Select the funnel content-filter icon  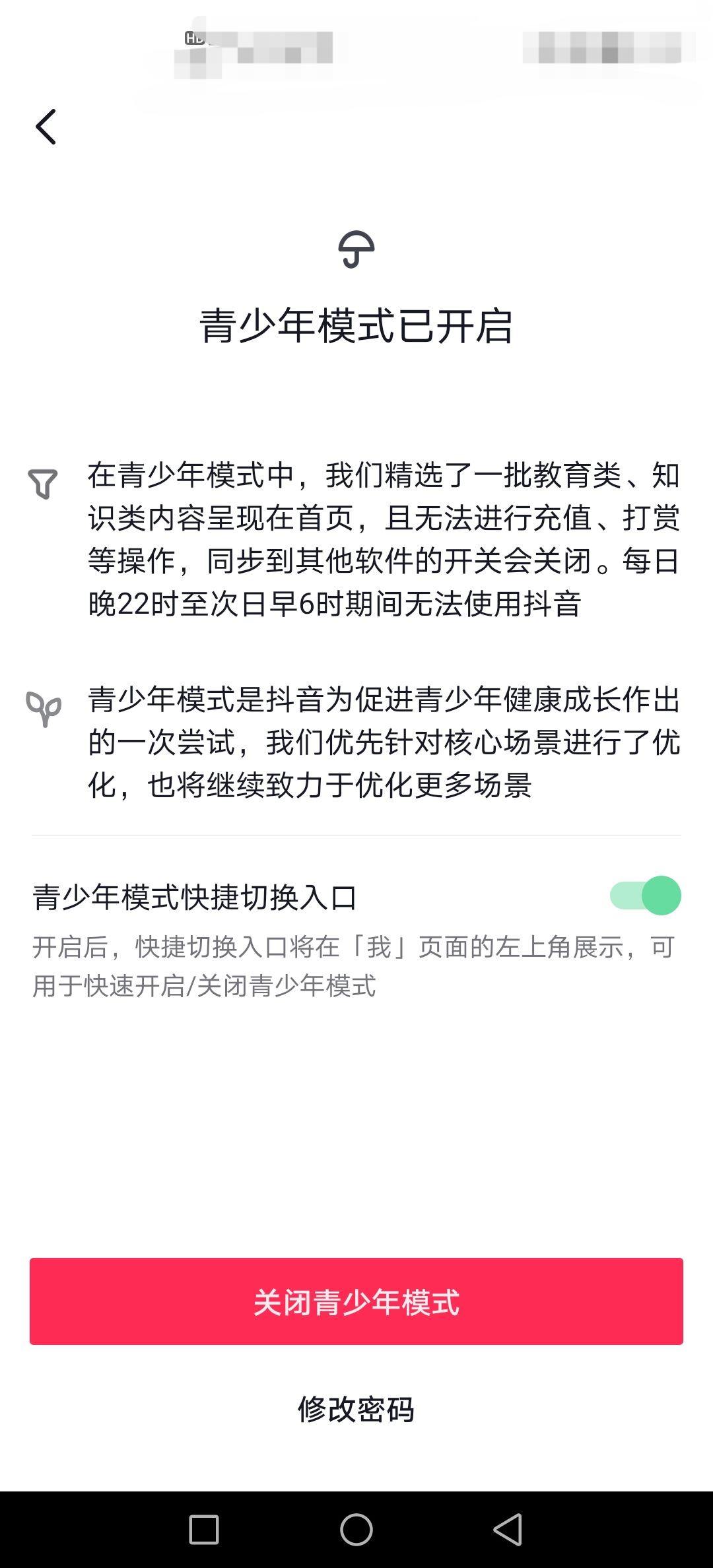[44, 484]
